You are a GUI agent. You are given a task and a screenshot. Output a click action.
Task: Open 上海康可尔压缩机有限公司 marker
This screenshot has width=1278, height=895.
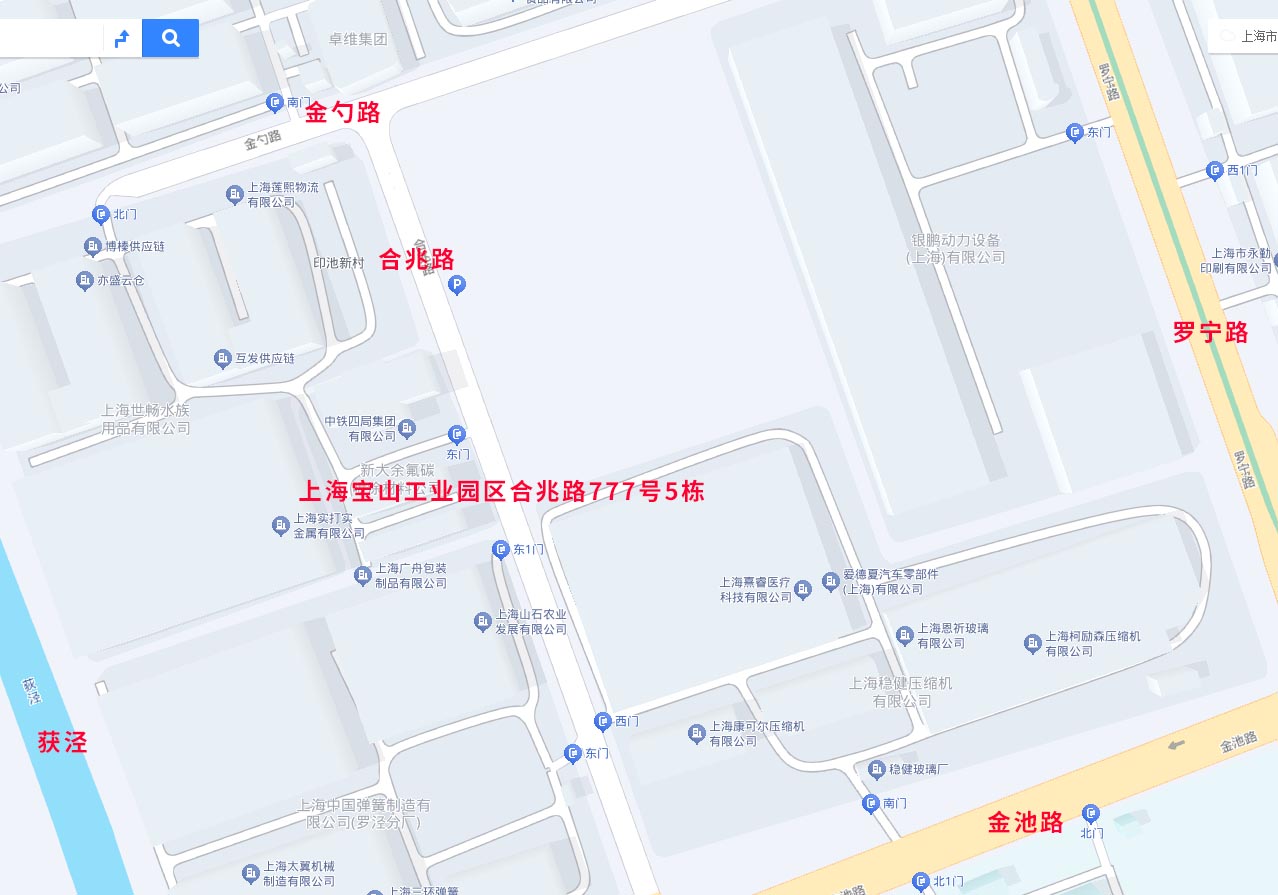point(697,734)
